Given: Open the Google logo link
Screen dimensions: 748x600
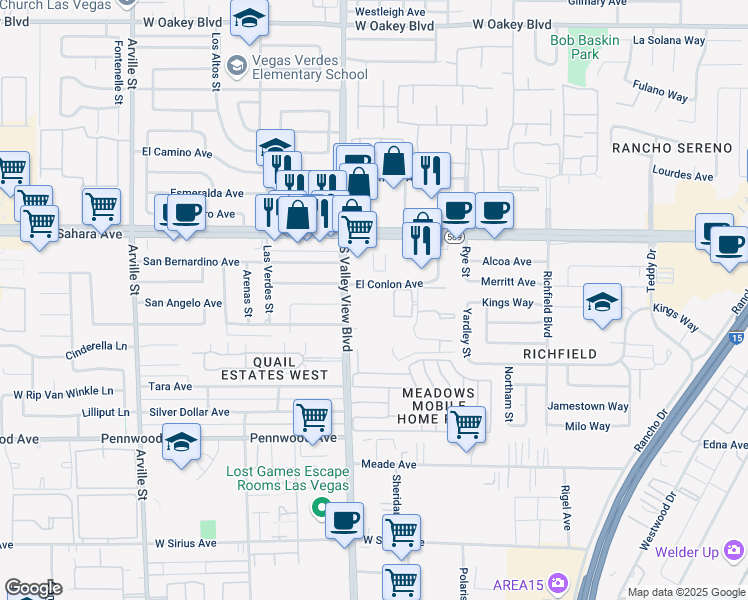Looking at the screenshot, I should point(33,588).
